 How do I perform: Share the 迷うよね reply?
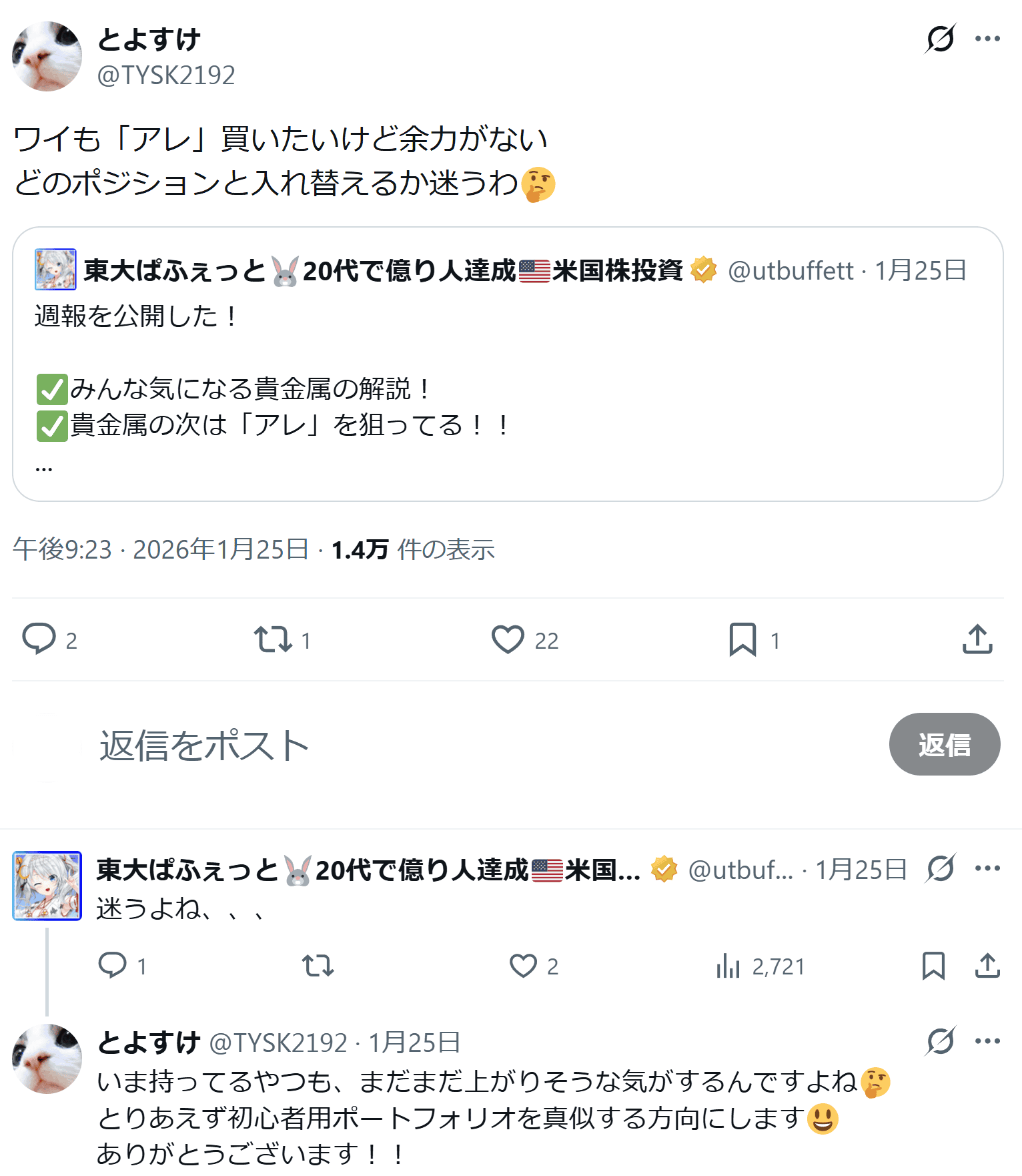pos(987,965)
